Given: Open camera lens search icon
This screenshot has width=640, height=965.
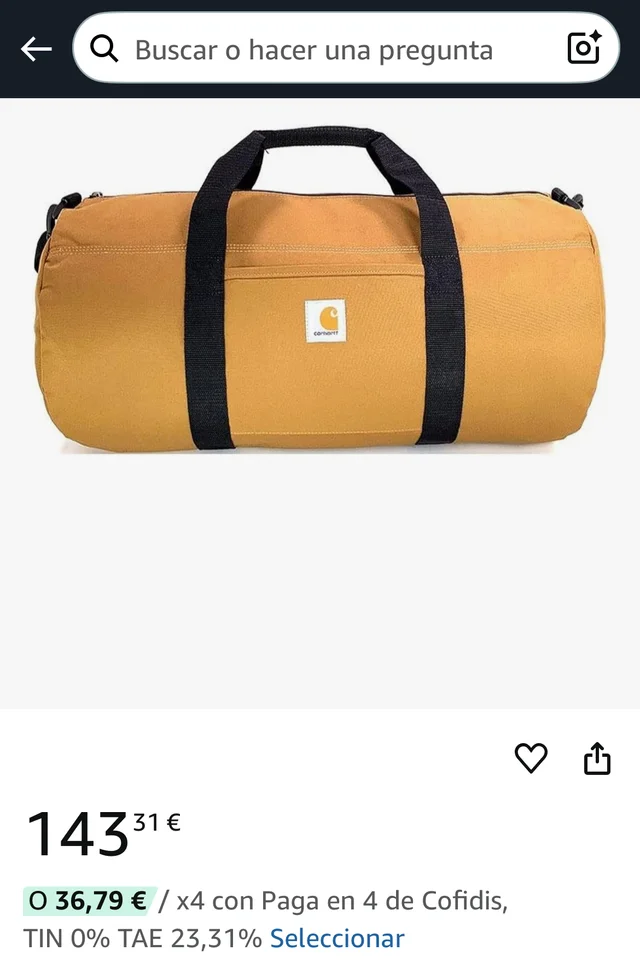Looking at the screenshot, I should click(584, 48).
